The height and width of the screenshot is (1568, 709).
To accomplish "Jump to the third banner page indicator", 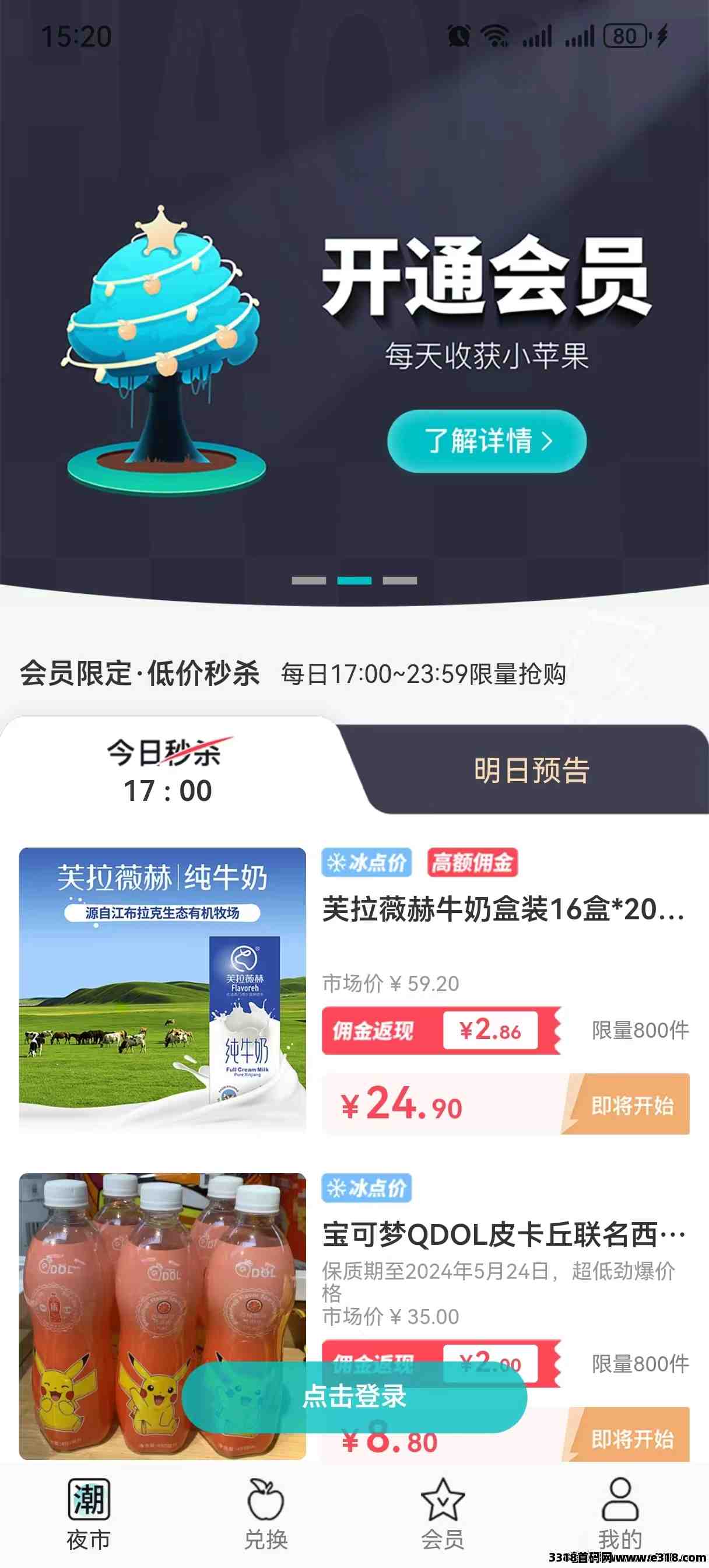I will click(x=400, y=580).
